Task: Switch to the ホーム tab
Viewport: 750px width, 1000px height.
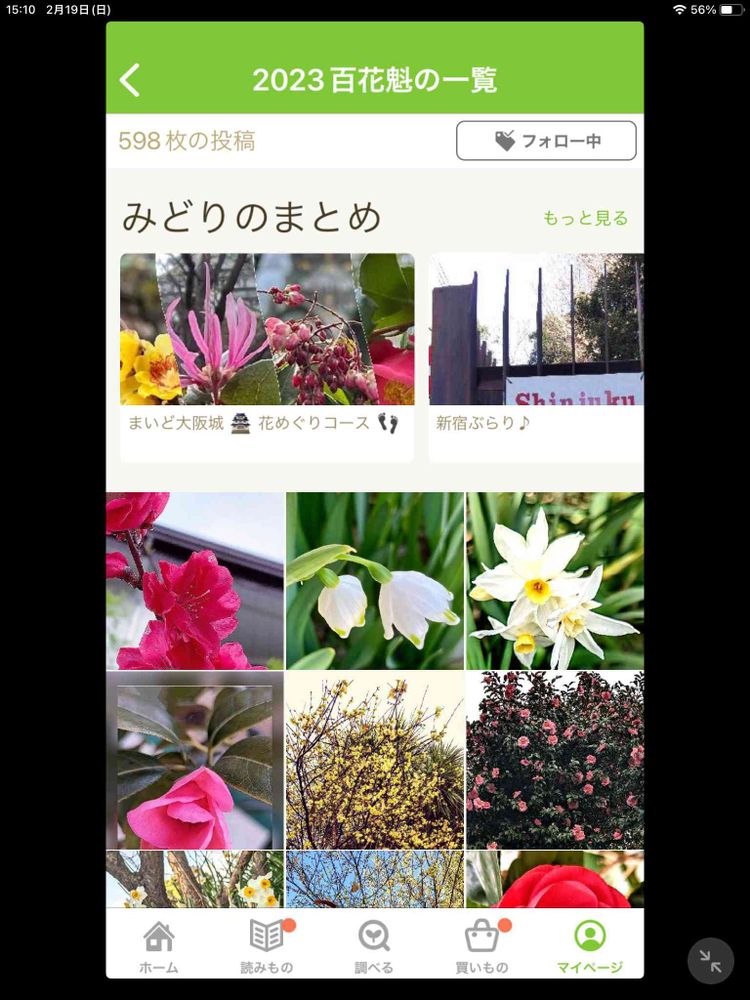Action: (159, 947)
